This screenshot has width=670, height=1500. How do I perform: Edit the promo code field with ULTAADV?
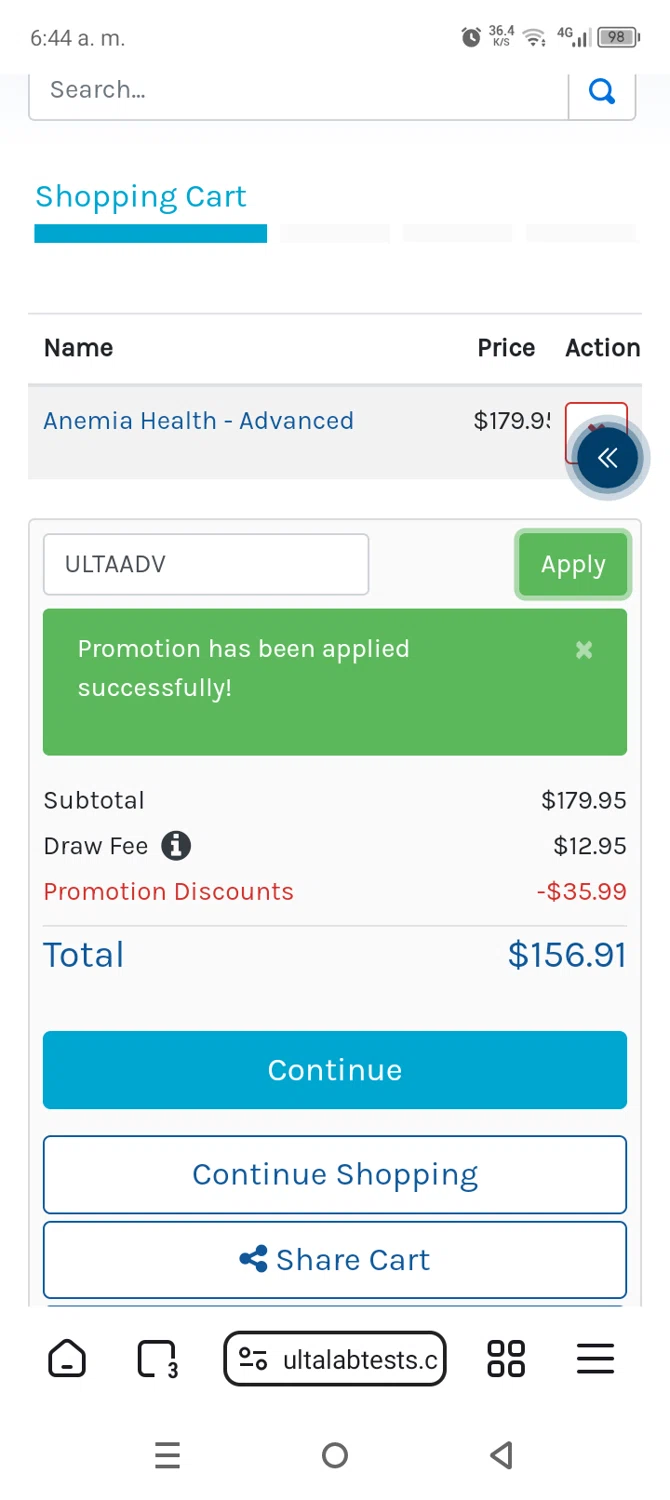pos(205,565)
